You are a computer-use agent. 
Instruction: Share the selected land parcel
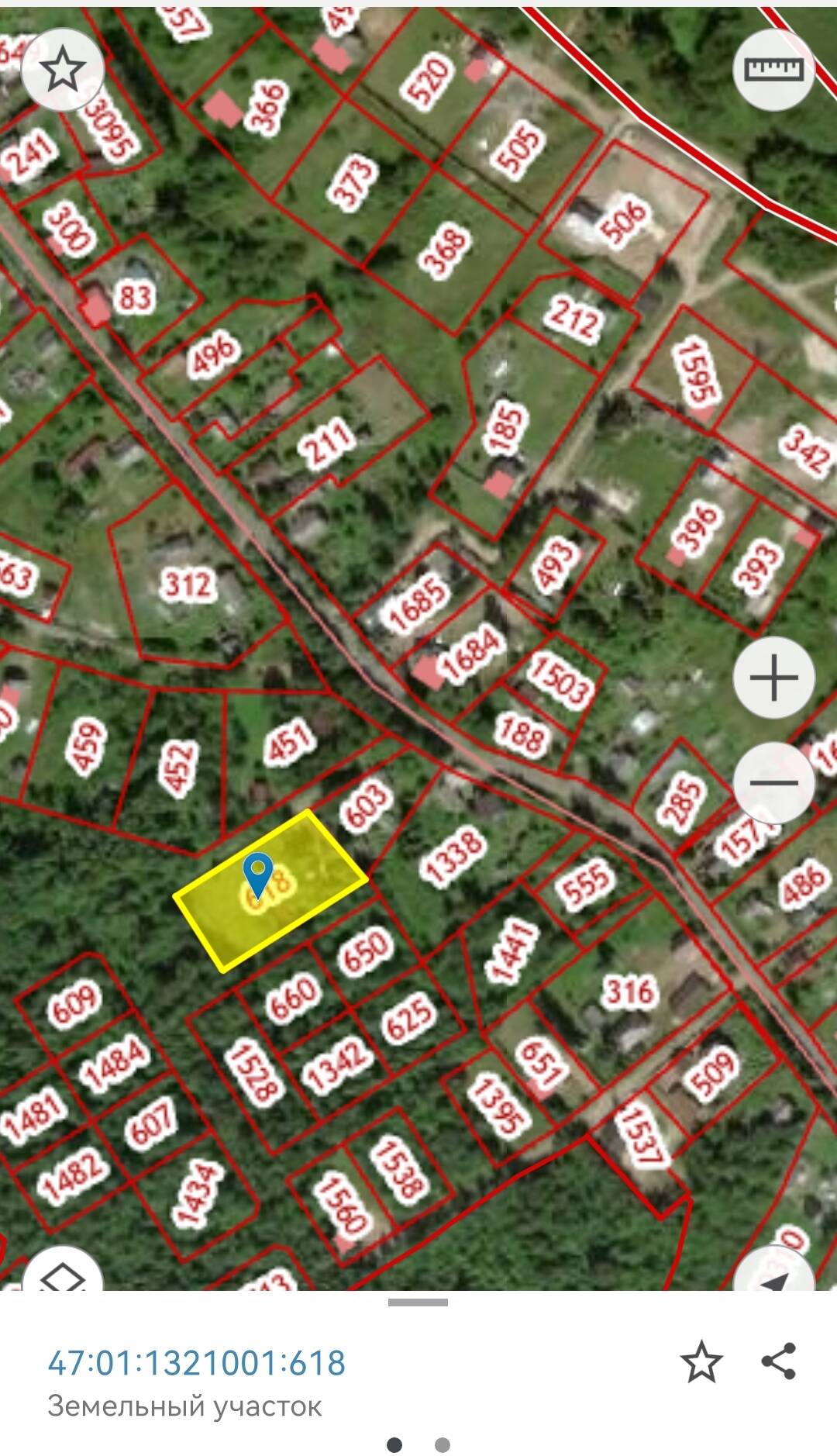pos(779,1362)
